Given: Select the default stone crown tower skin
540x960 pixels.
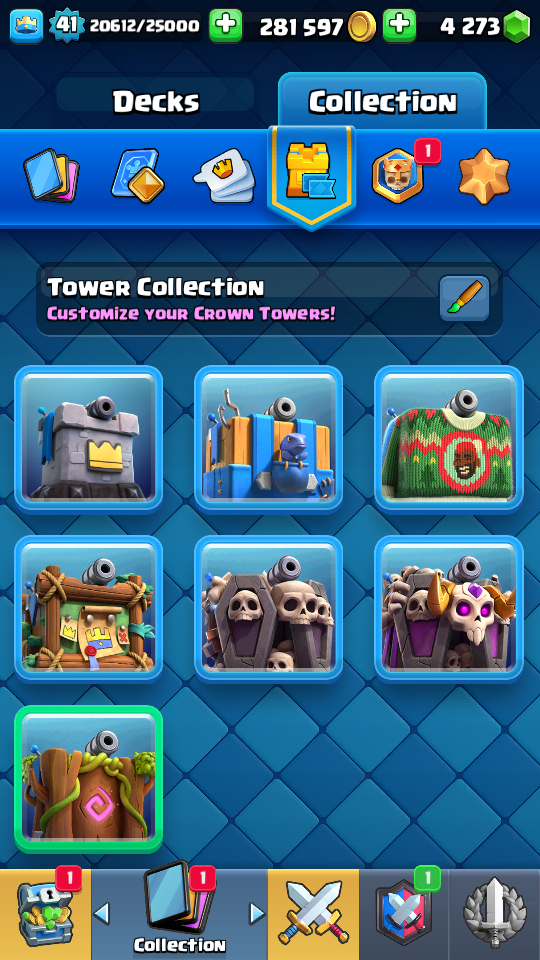Looking at the screenshot, I should pos(89,438).
